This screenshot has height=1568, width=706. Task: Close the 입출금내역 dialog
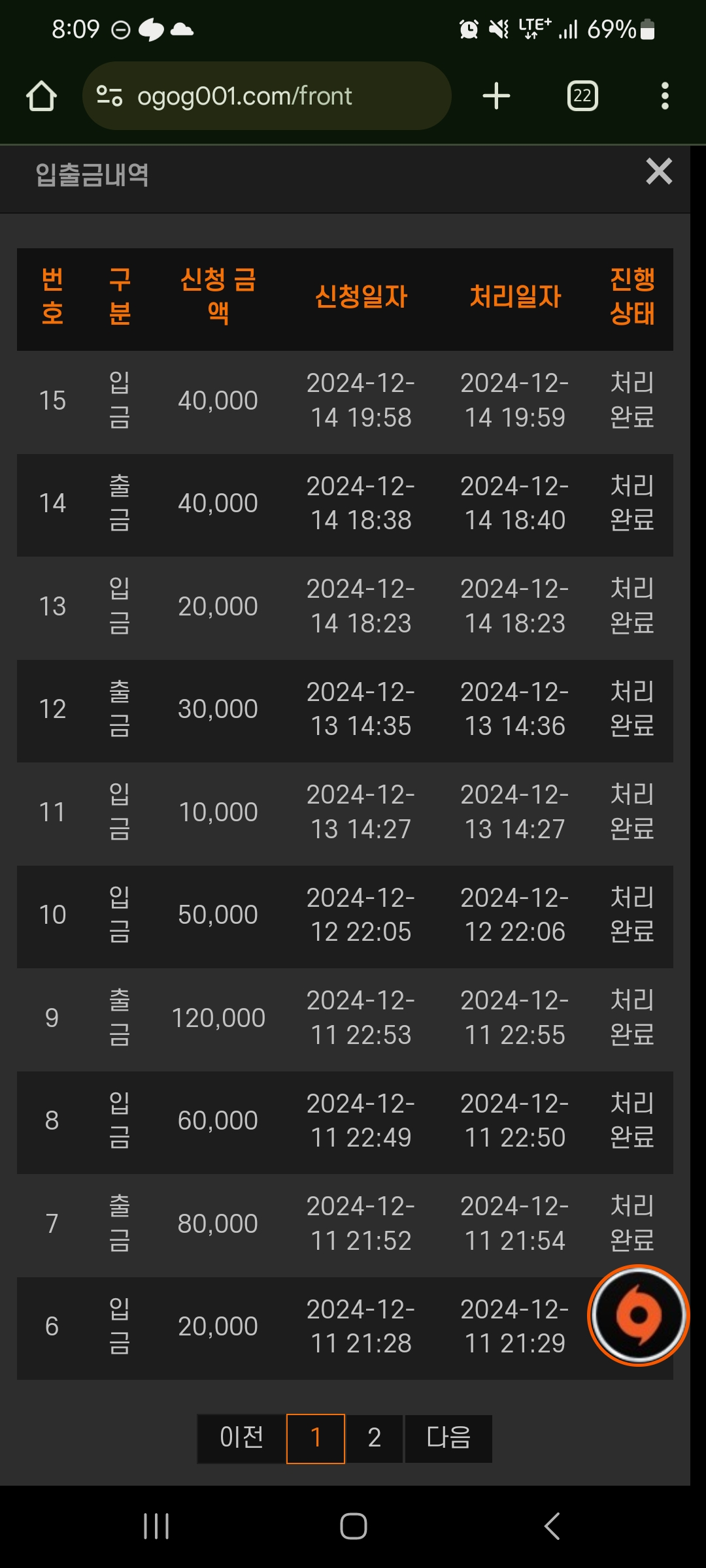658,172
